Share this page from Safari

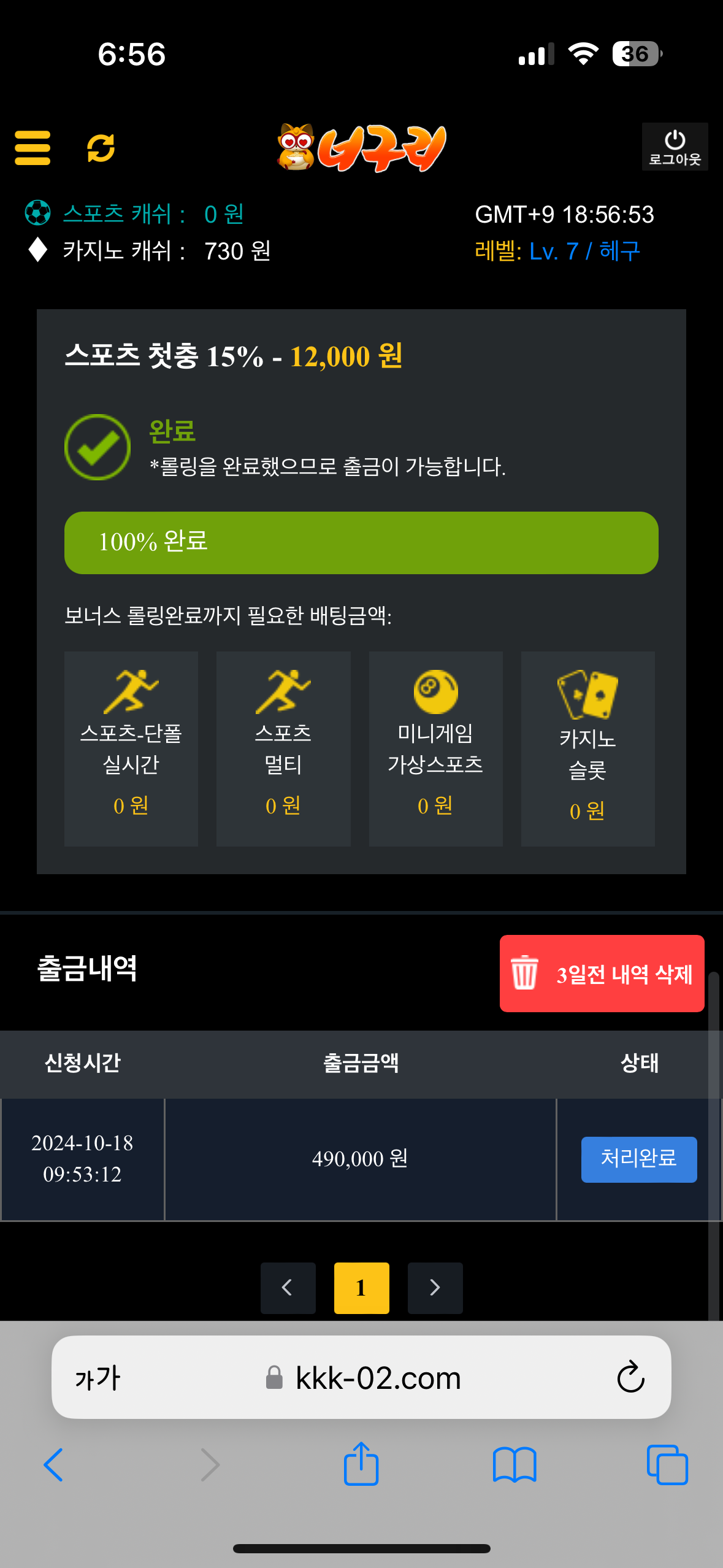[361, 1464]
